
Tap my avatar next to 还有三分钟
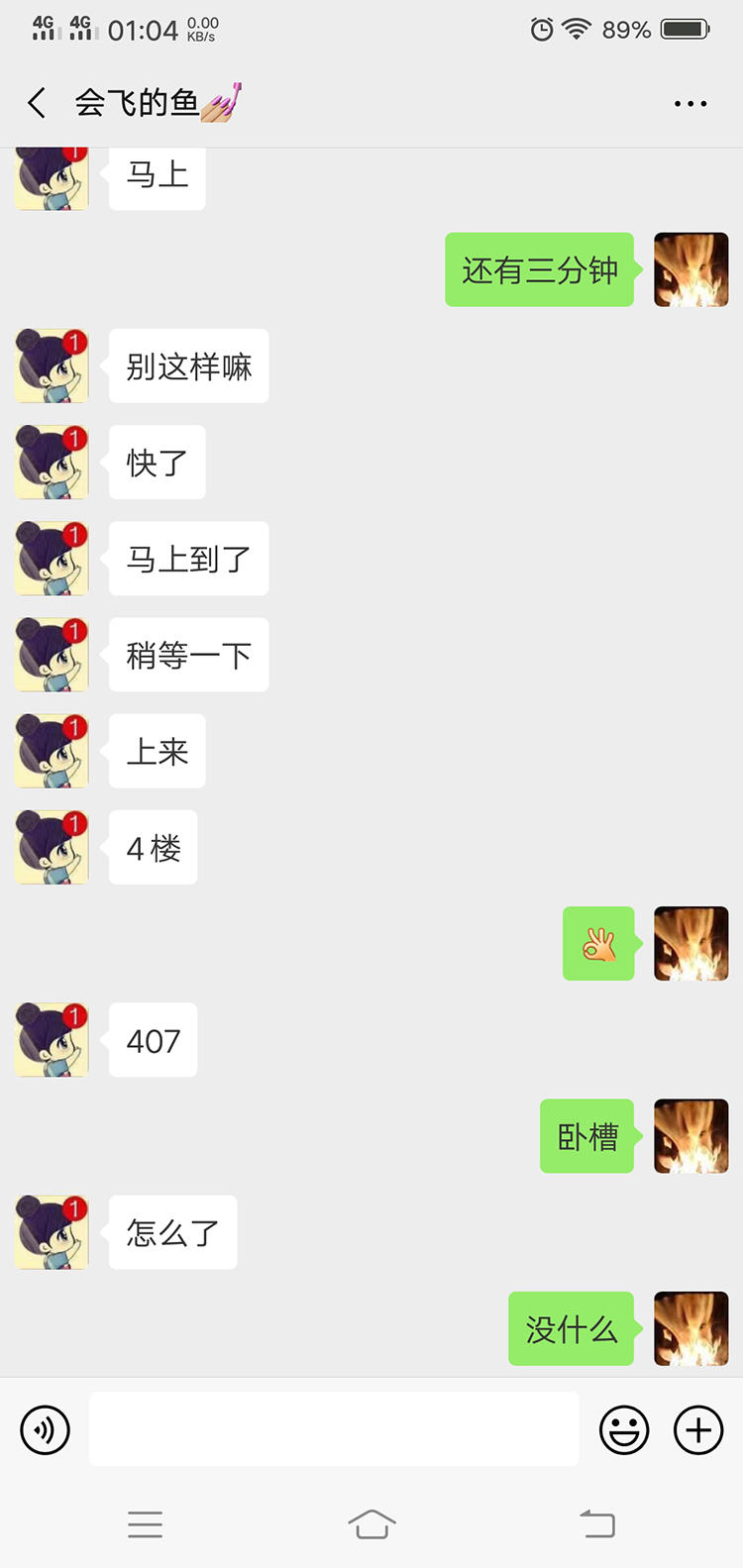pyautogui.click(x=690, y=269)
